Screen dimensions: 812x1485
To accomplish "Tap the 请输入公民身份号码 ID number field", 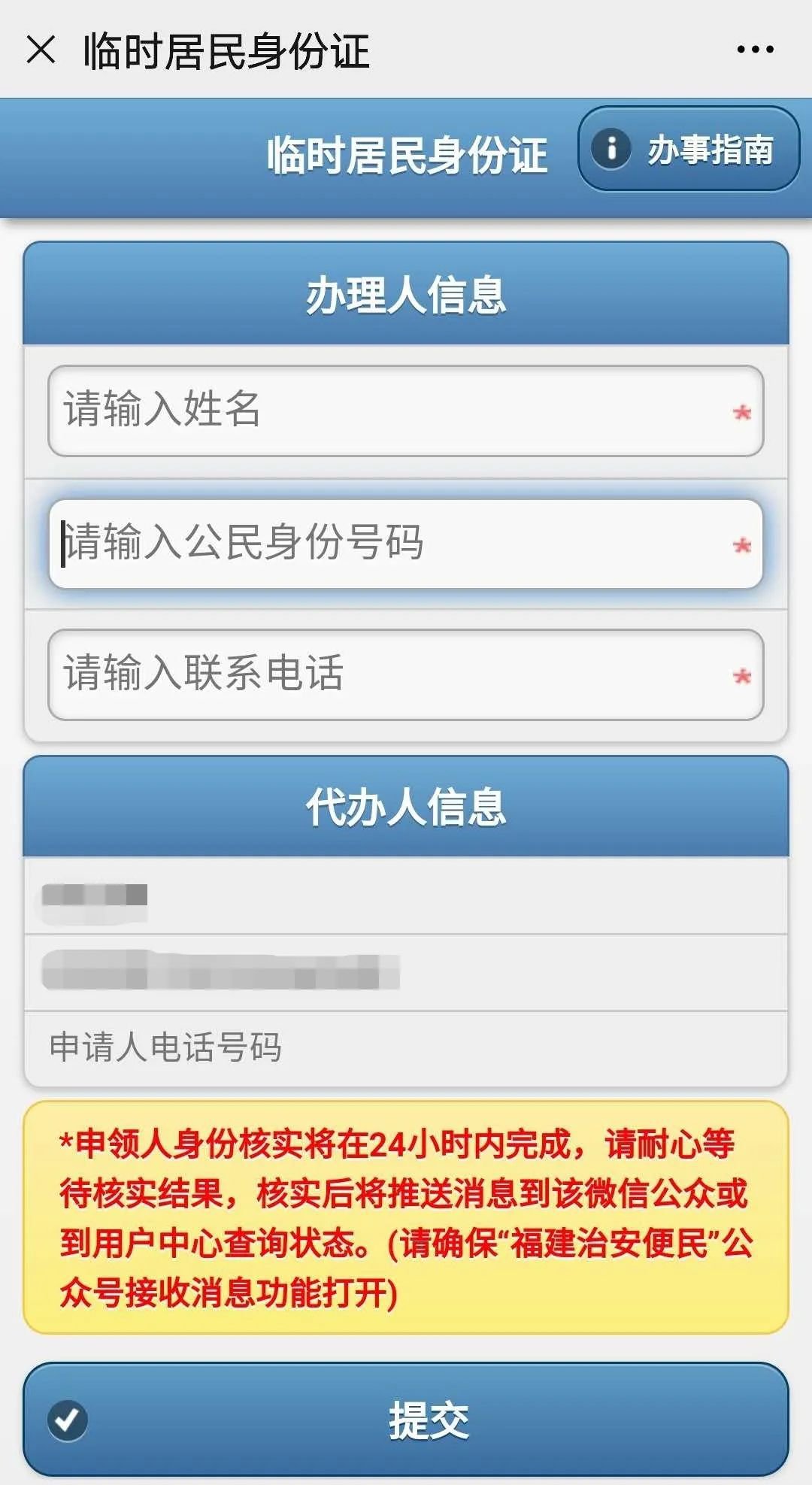I will (x=406, y=543).
